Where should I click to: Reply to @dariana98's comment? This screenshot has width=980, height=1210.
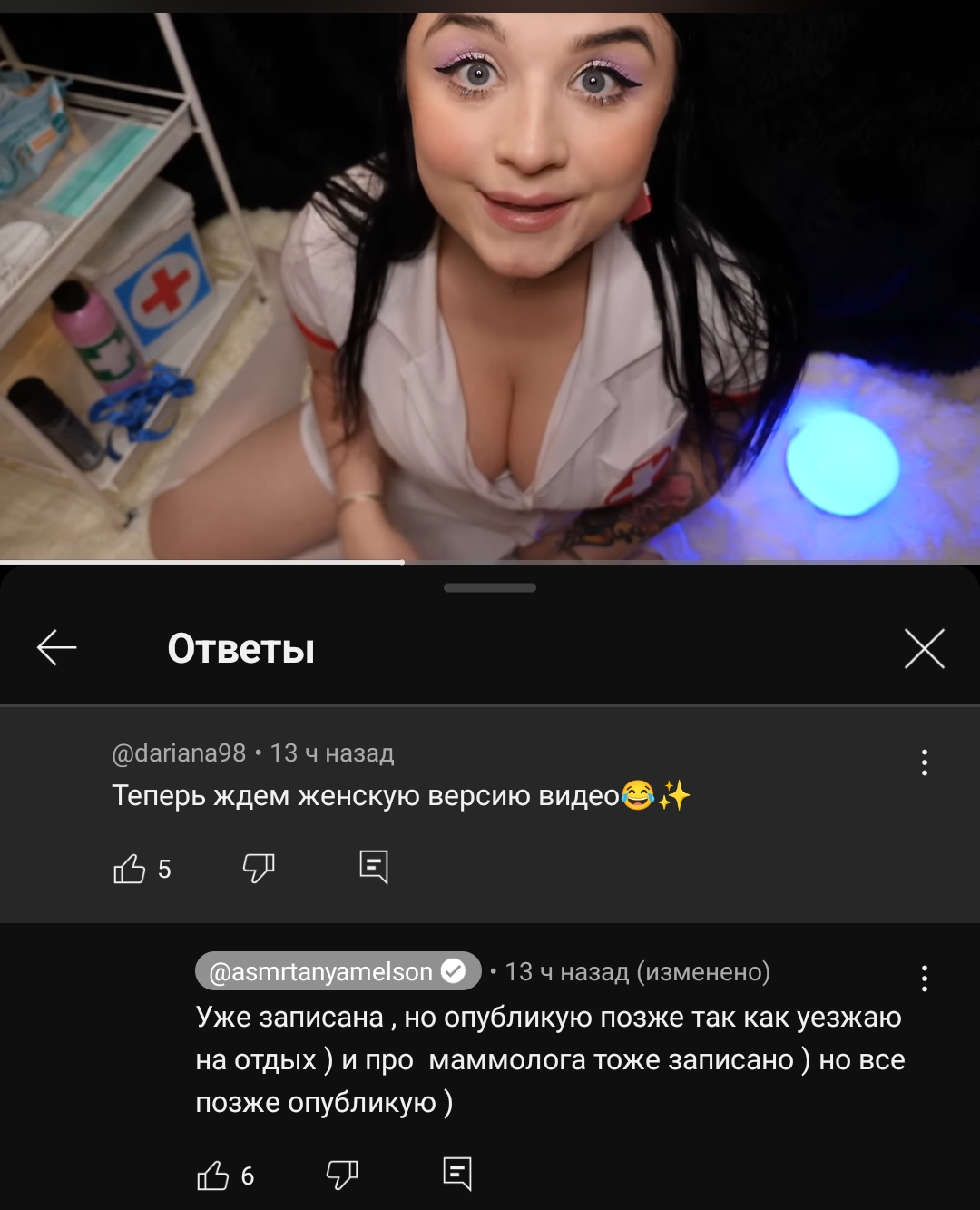374,867
